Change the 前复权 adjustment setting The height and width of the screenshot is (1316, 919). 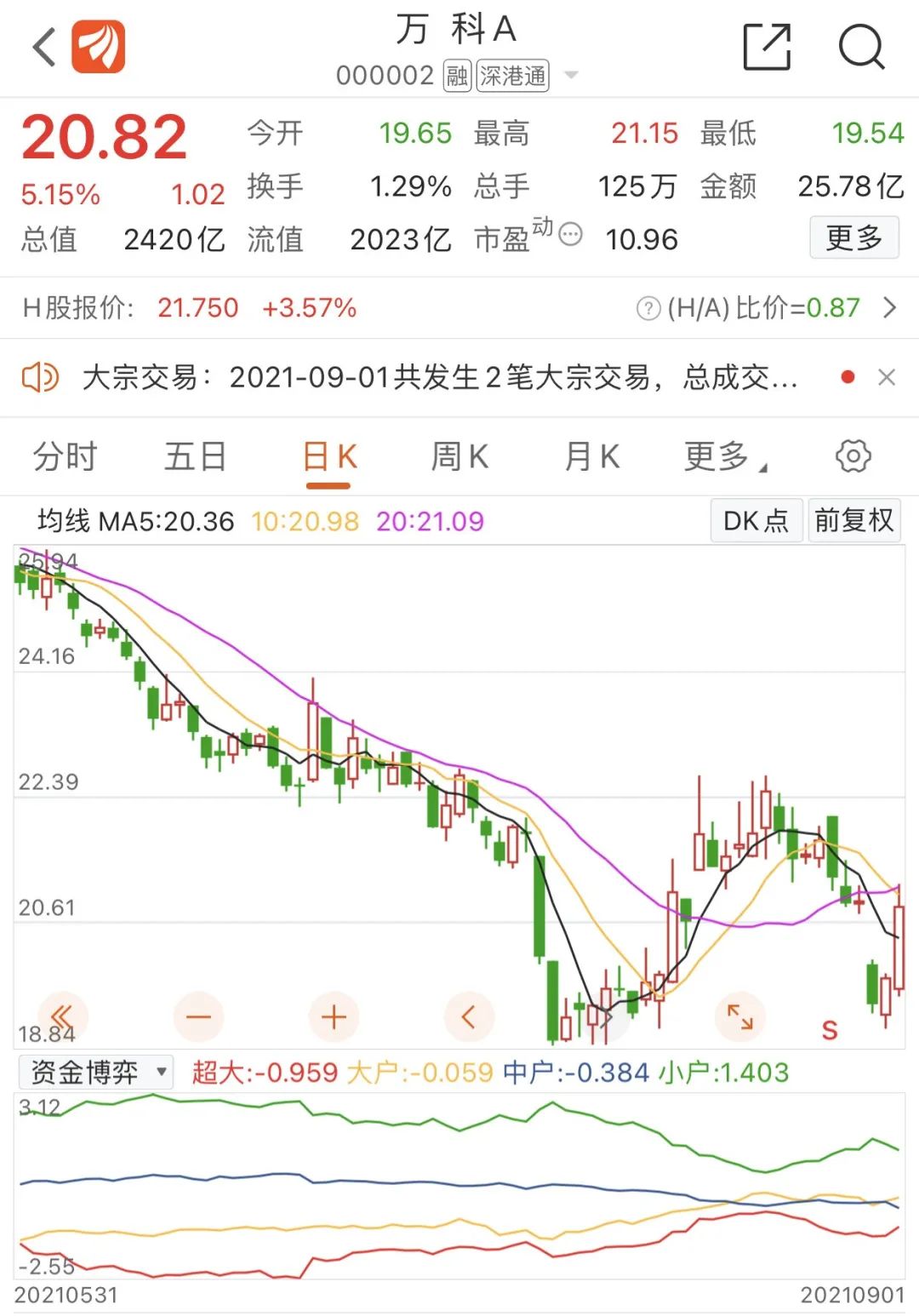pyautogui.click(x=853, y=520)
